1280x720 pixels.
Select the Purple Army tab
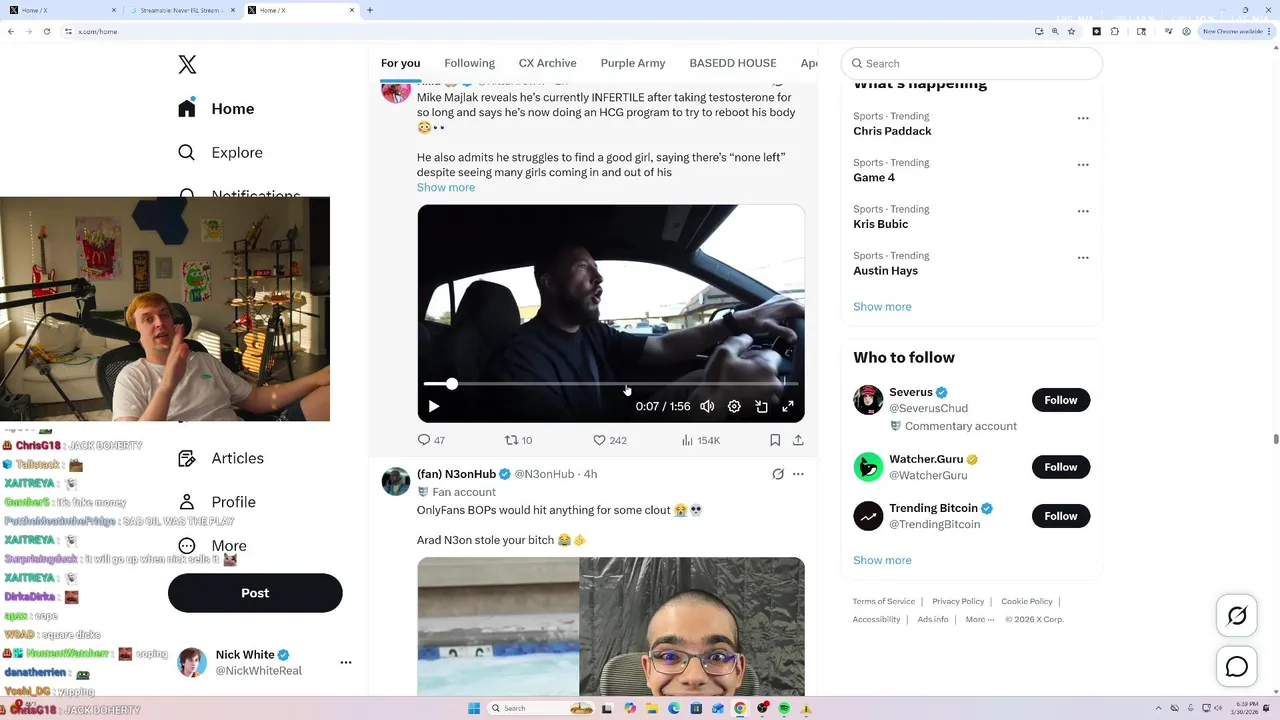pos(632,63)
